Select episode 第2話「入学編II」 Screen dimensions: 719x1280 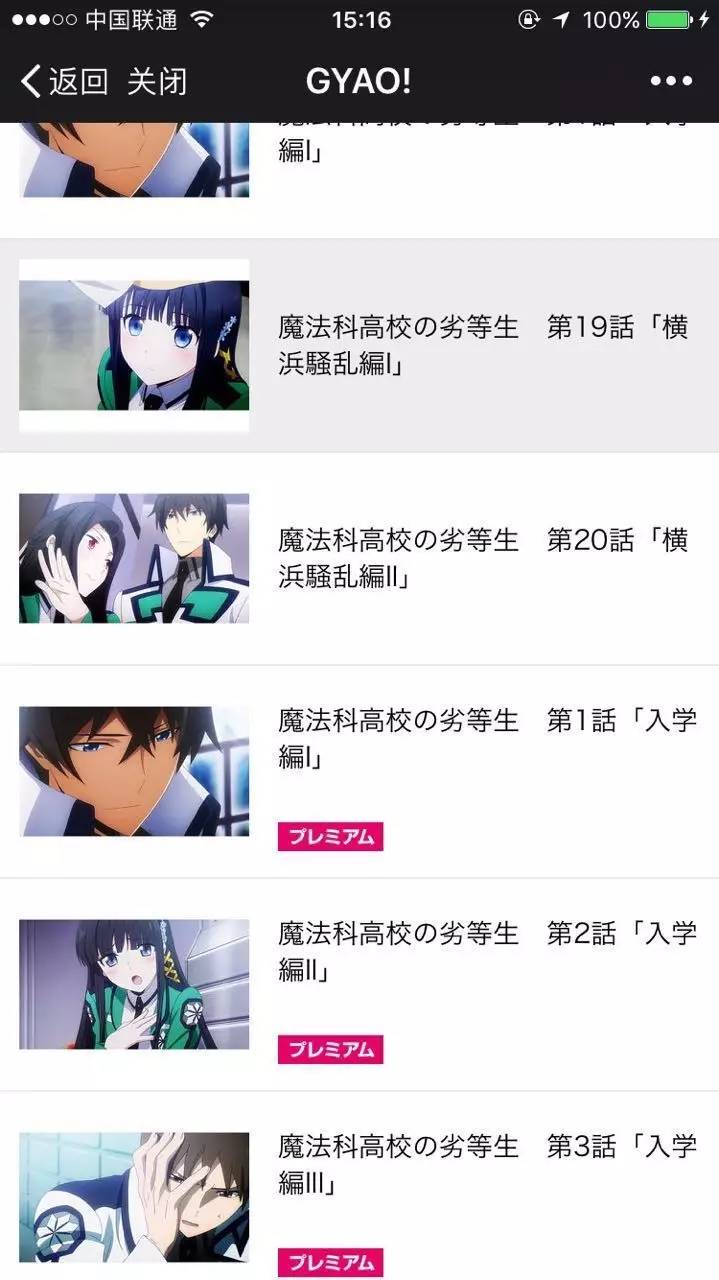(487, 952)
